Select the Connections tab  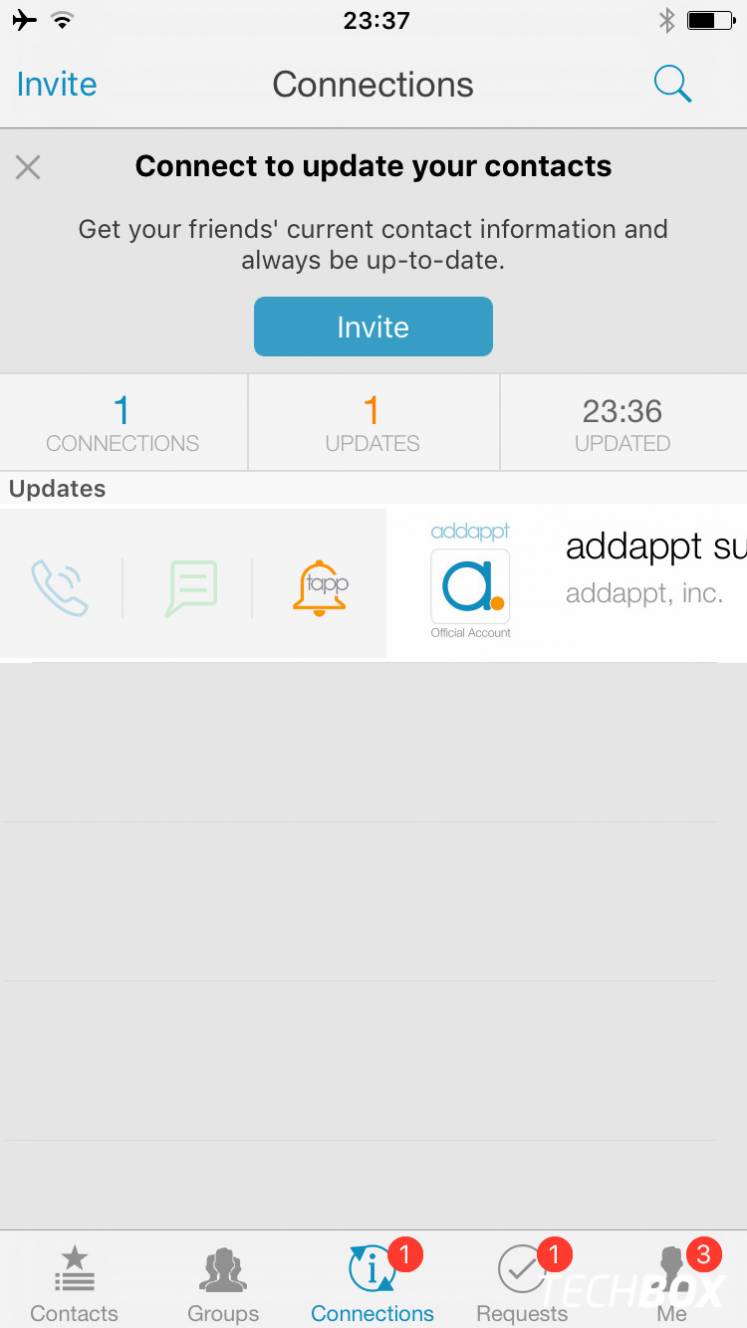tap(373, 1283)
